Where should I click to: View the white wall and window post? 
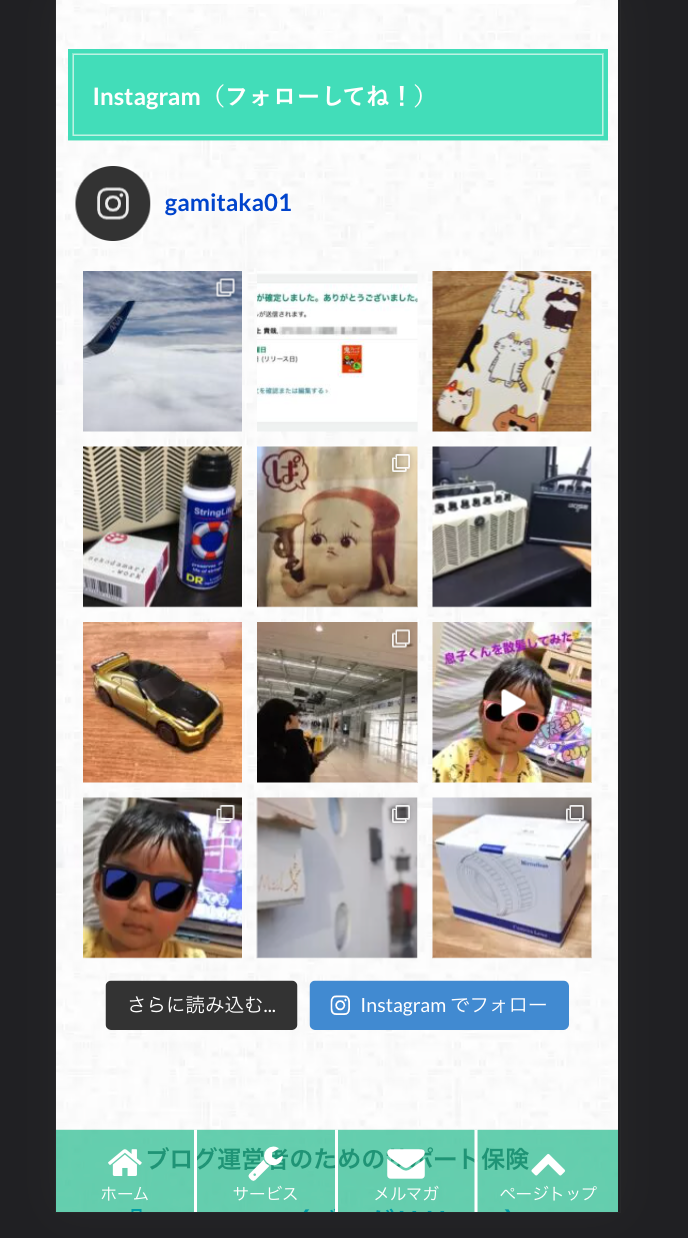pos(337,877)
